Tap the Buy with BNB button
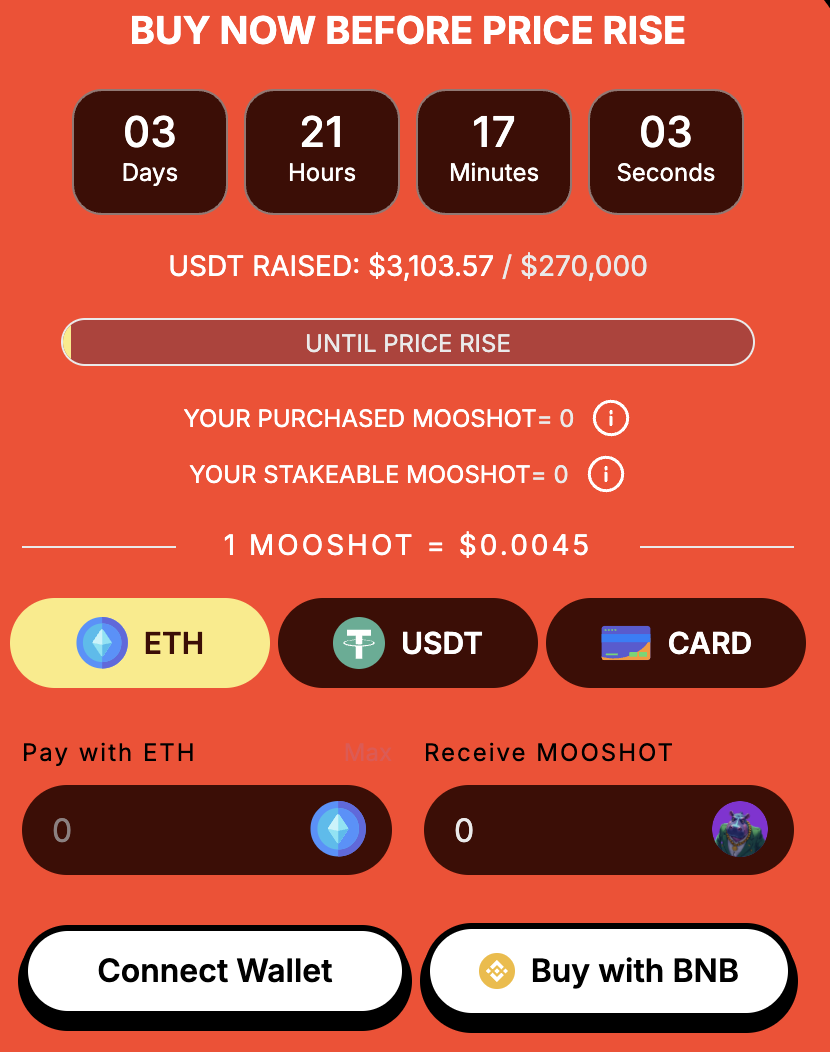 coord(609,971)
